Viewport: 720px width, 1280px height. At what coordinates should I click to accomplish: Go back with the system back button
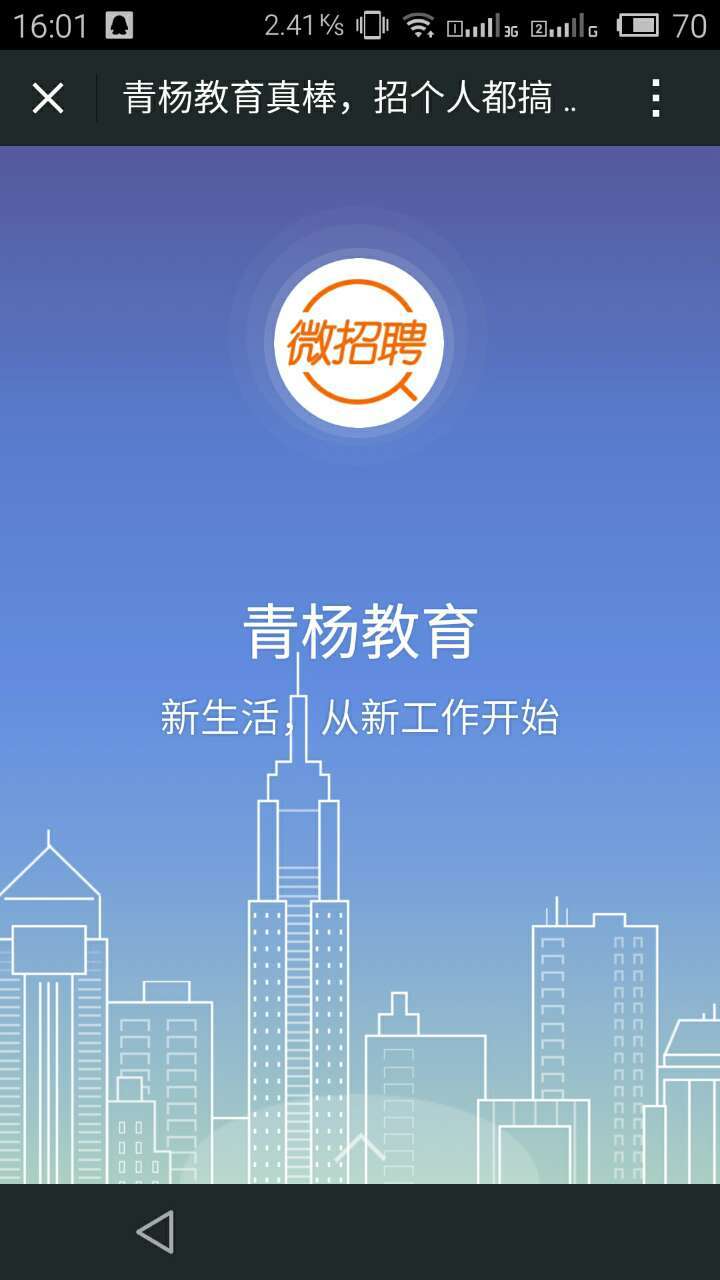pos(156,1231)
